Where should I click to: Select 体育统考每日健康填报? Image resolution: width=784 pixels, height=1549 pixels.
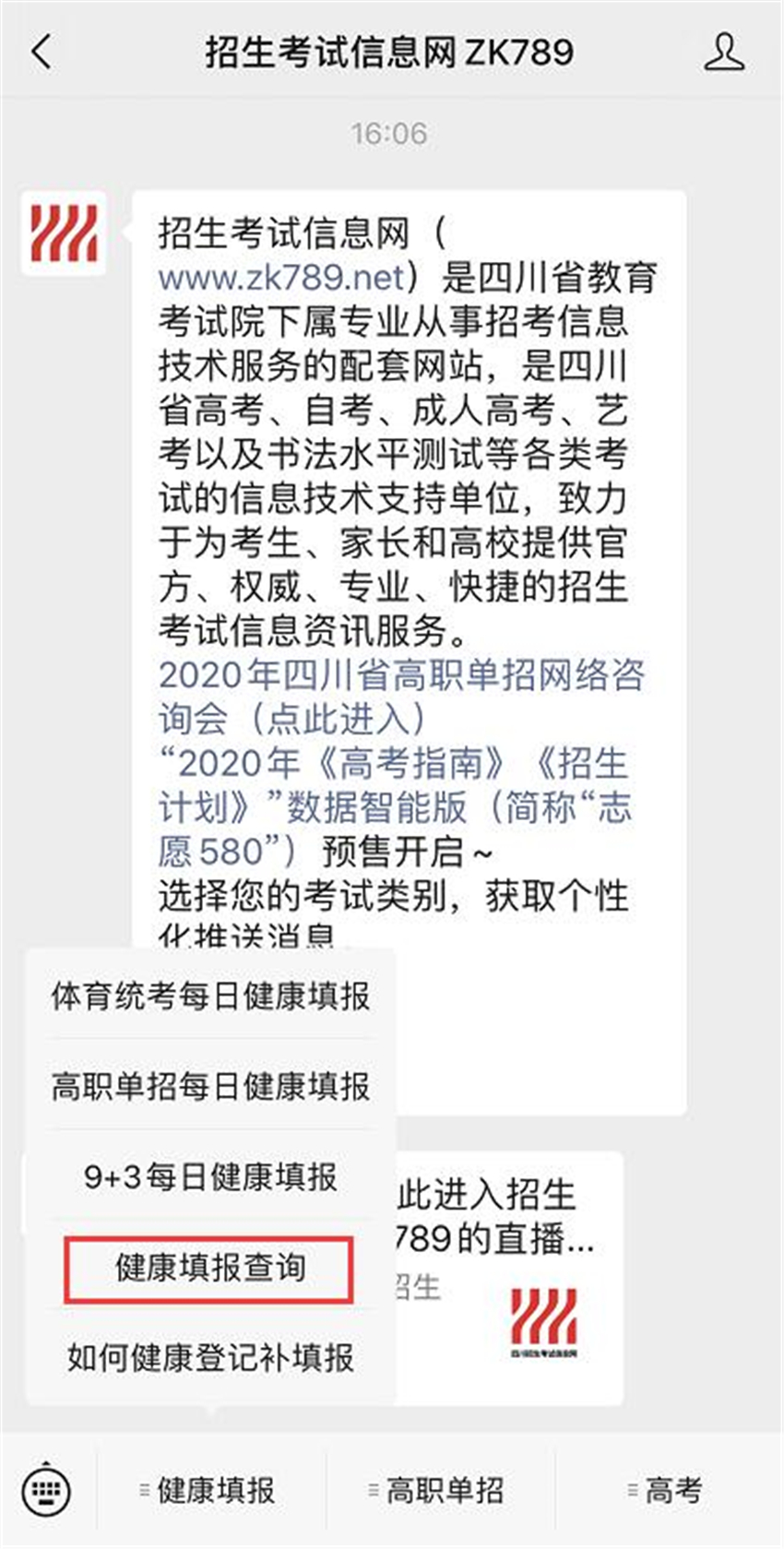click(x=211, y=995)
